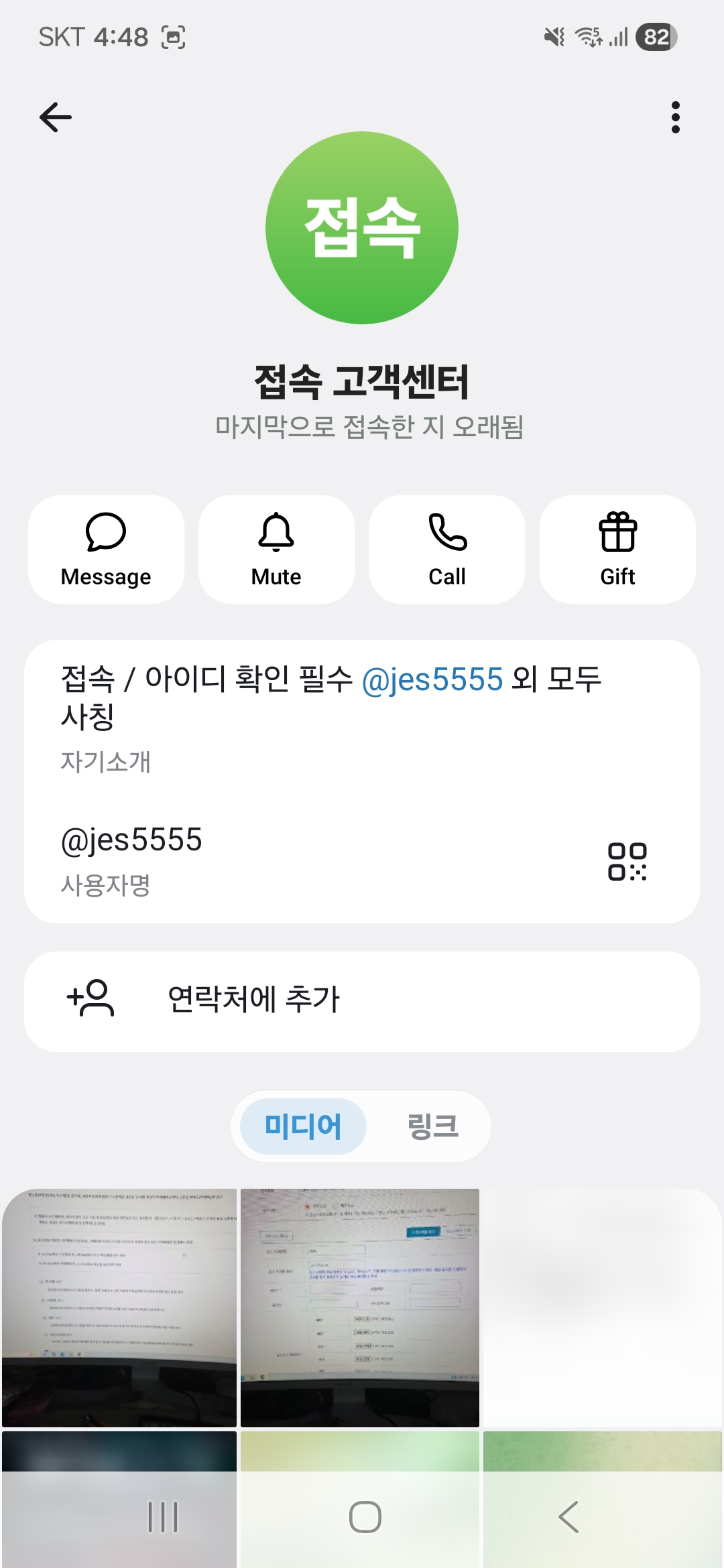This screenshot has height=1568, width=724.
Task: Open the second media photo of a form
Action: pos(360,1307)
